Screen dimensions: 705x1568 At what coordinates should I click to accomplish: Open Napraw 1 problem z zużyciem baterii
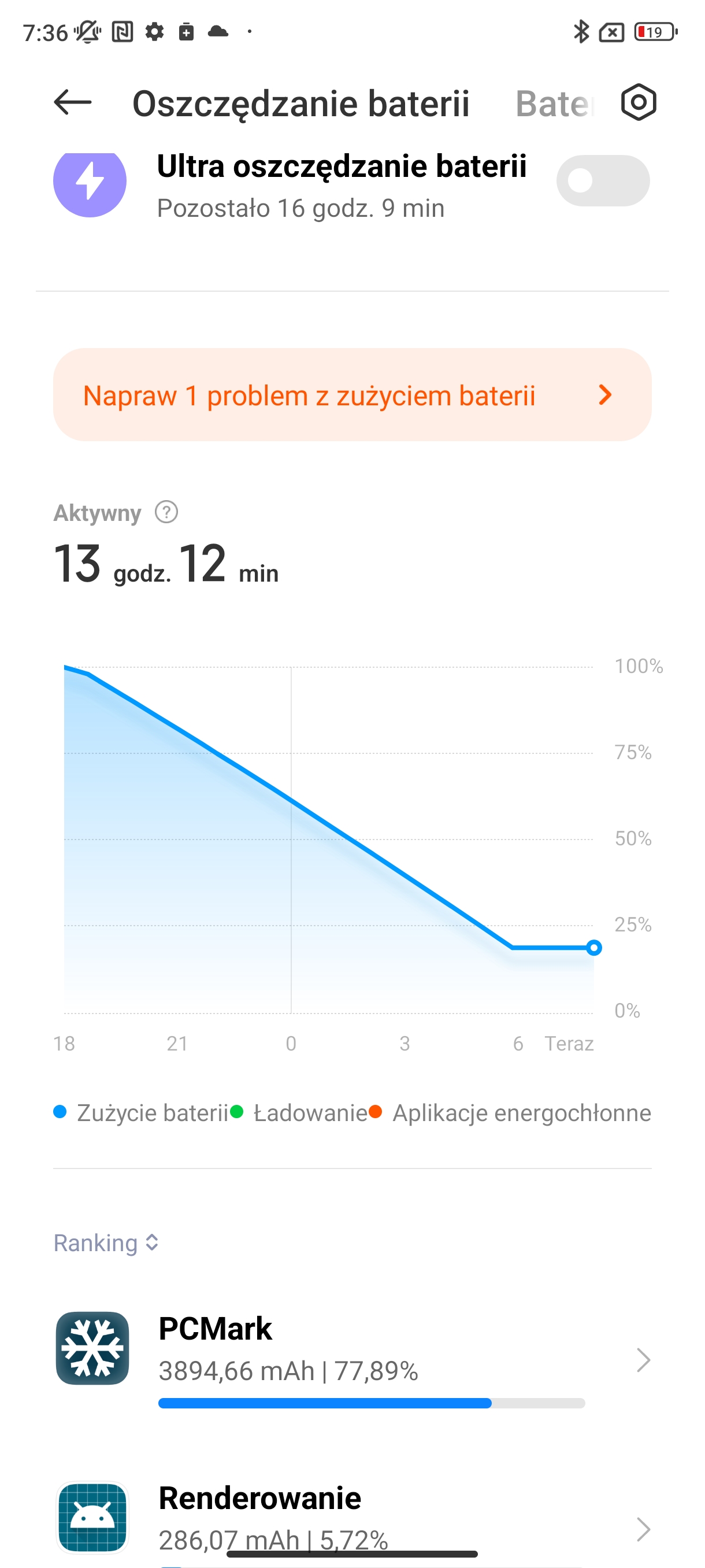point(351,395)
